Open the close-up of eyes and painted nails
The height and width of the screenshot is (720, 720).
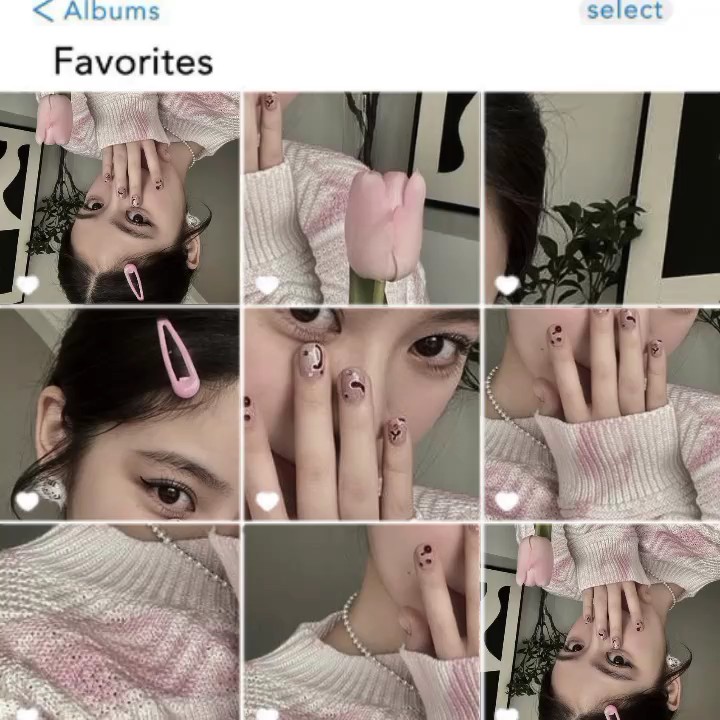pos(360,412)
